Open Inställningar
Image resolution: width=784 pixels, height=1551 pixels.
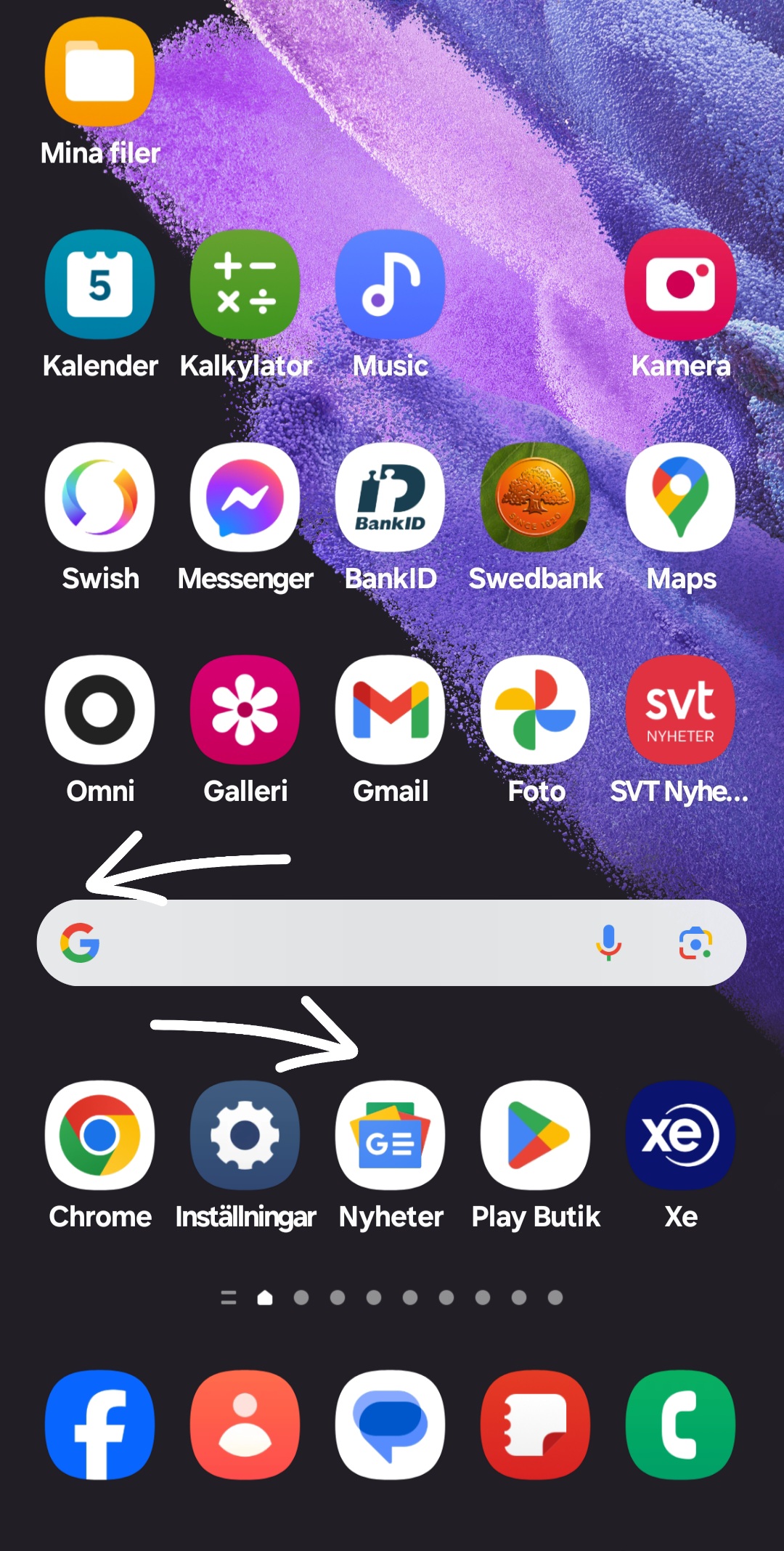245,1135
